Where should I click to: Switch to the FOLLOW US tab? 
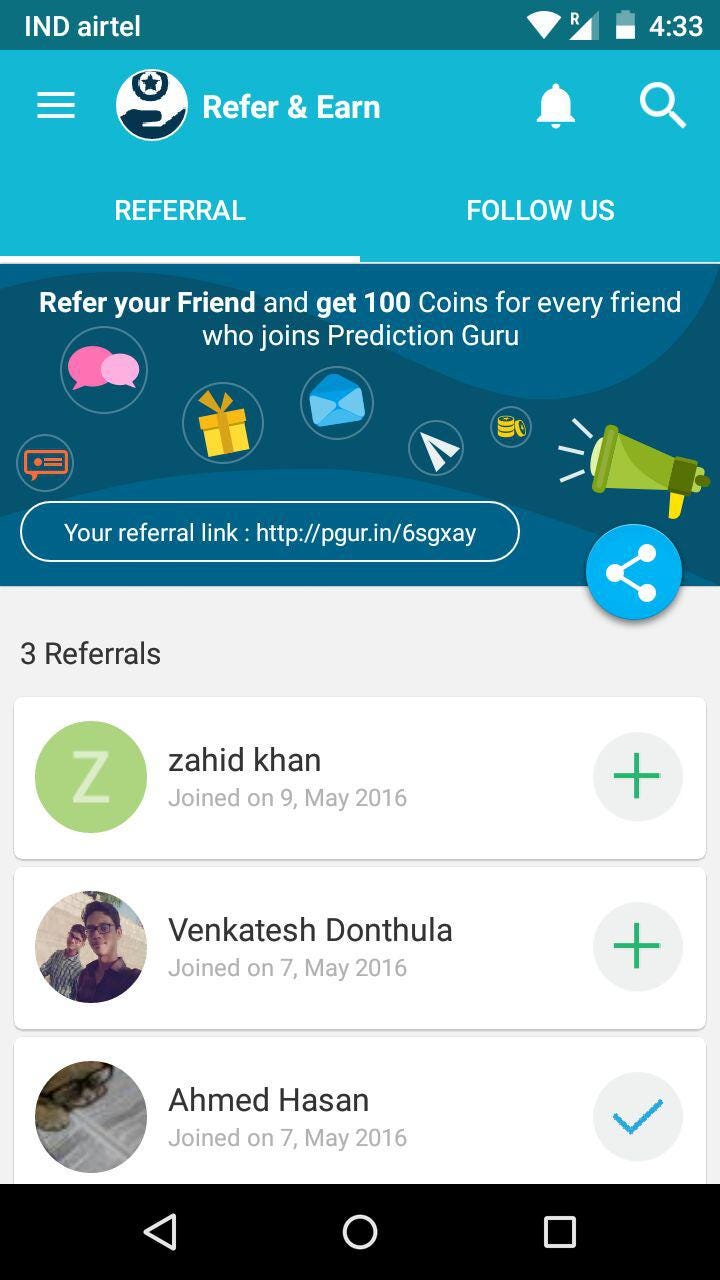[540, 210]
